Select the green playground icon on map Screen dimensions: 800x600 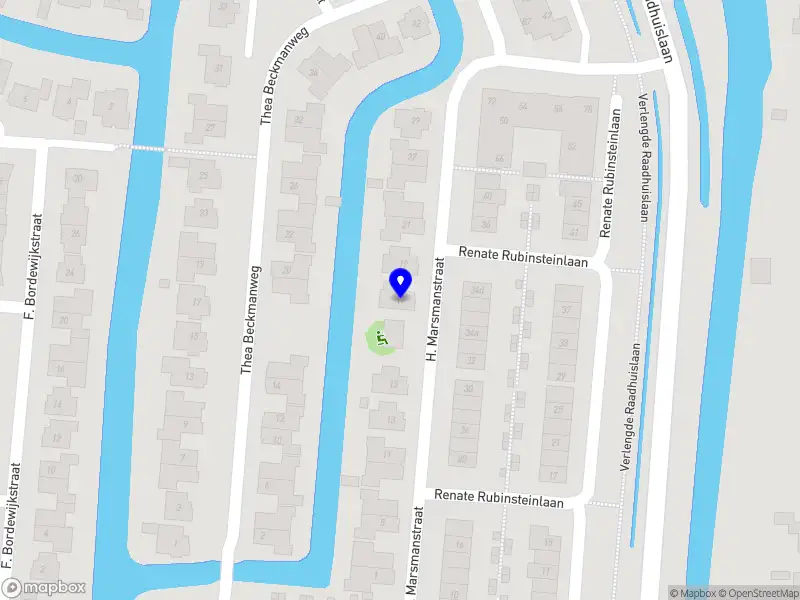pos(380,339)
